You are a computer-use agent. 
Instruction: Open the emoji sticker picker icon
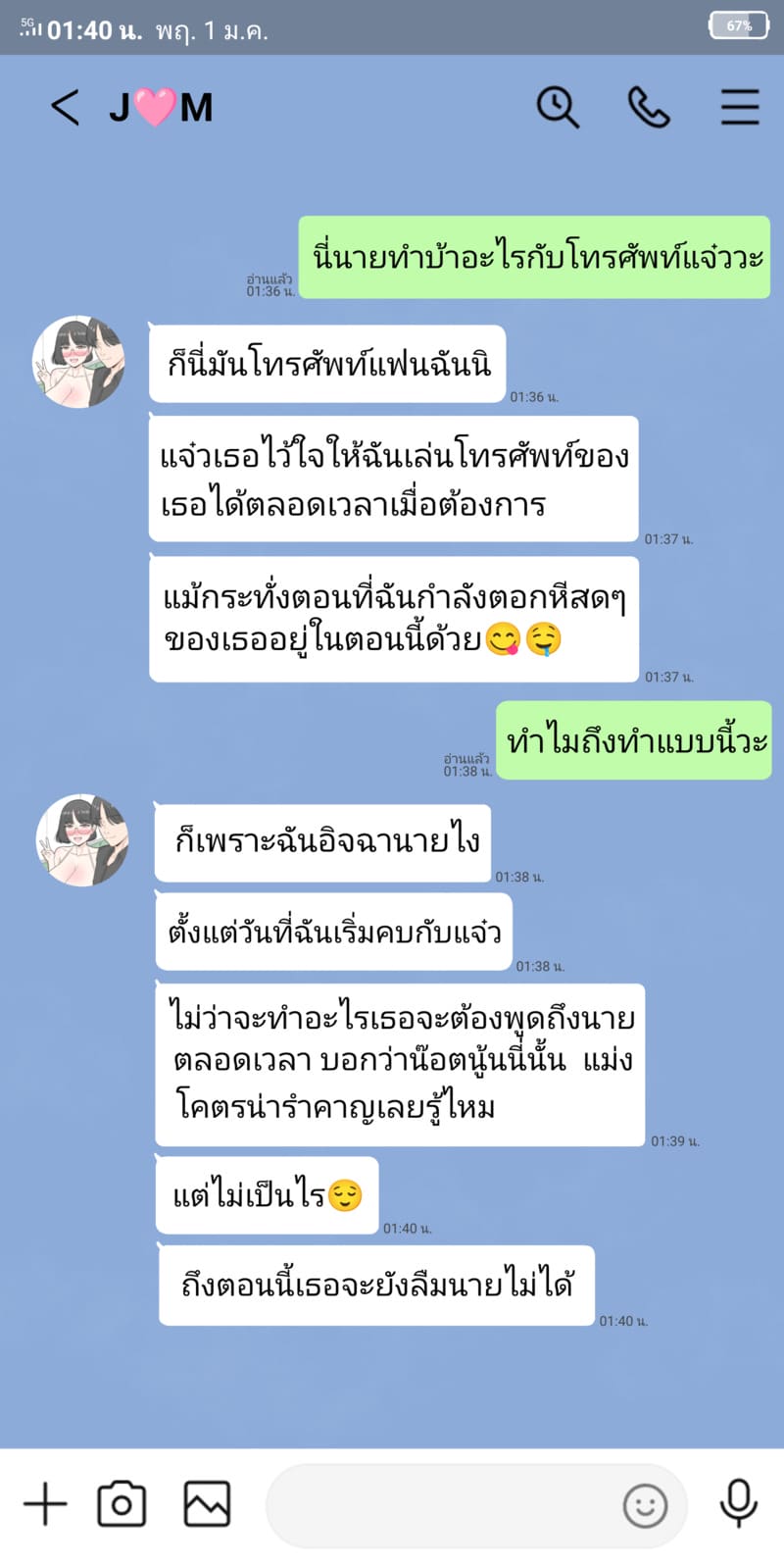click(645, 1506)
